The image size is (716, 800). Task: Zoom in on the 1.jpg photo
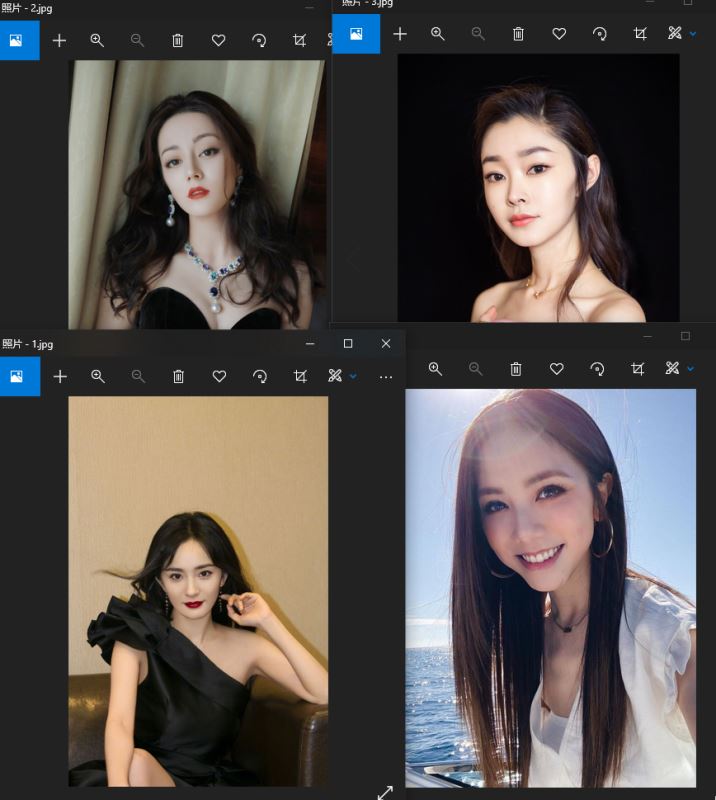(x=98, y=377)
